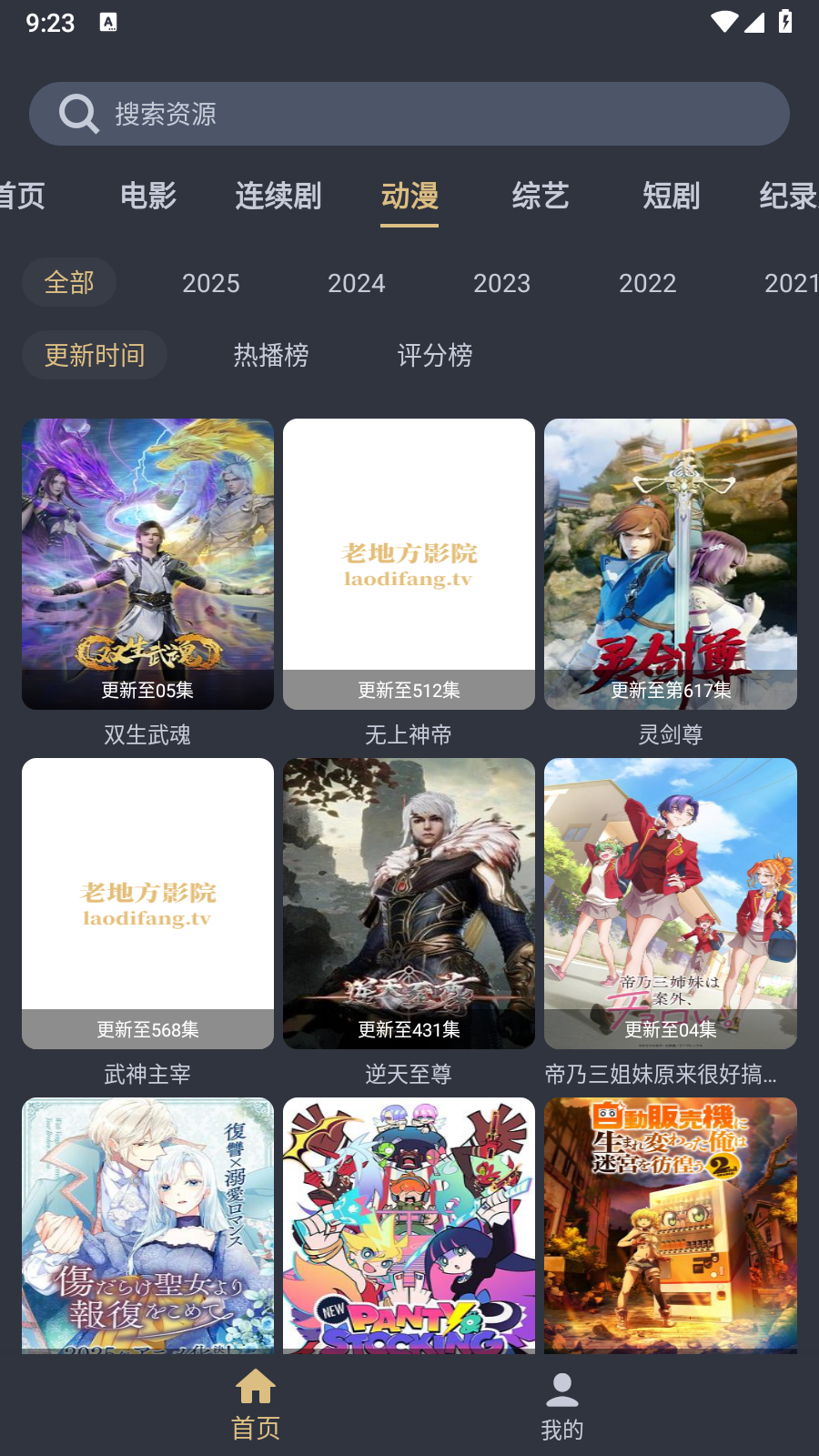This screenshot has width=819, height=1456.
Task: Open the 双生武魂 anime card
Action: coord(147,564)
